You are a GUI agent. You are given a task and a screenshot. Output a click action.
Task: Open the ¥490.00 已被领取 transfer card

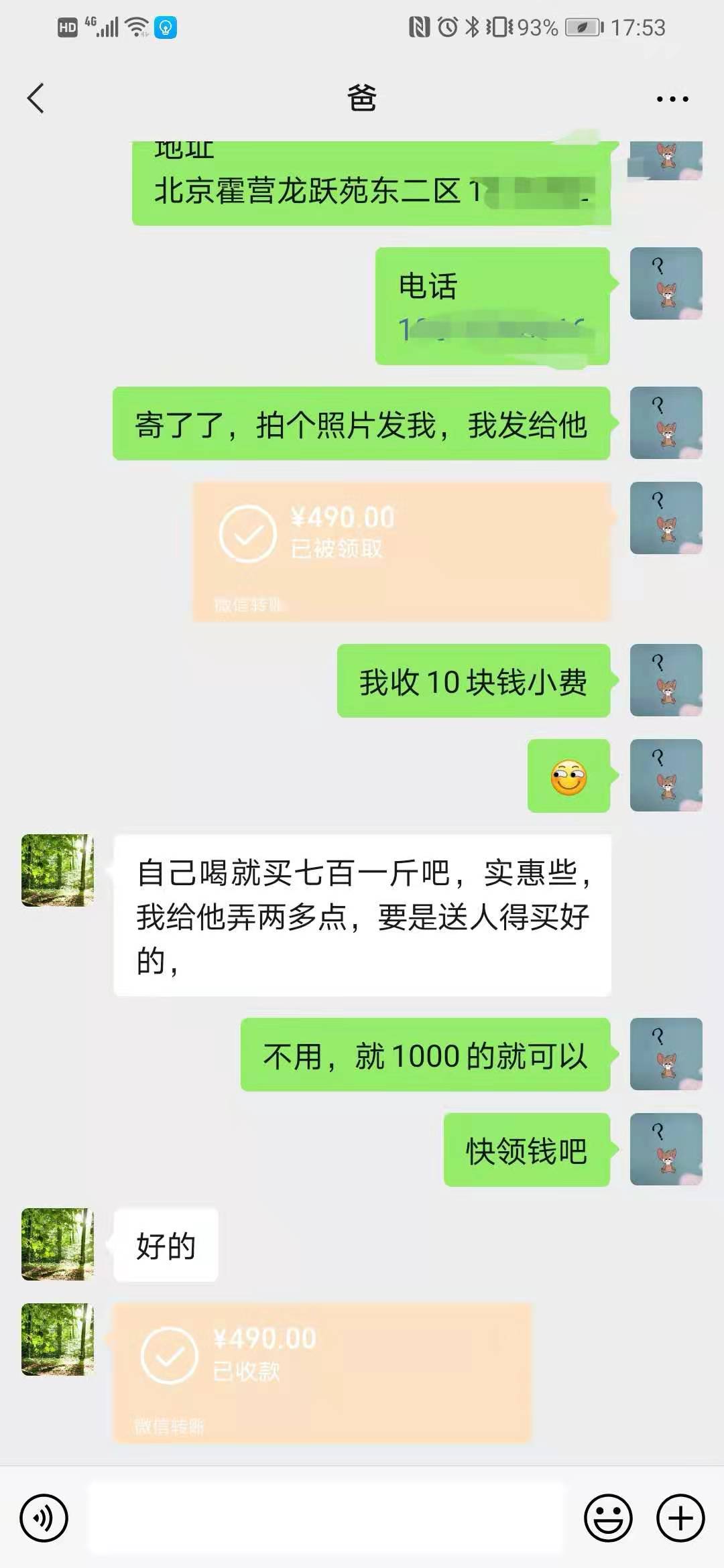(x=401, y=551)
